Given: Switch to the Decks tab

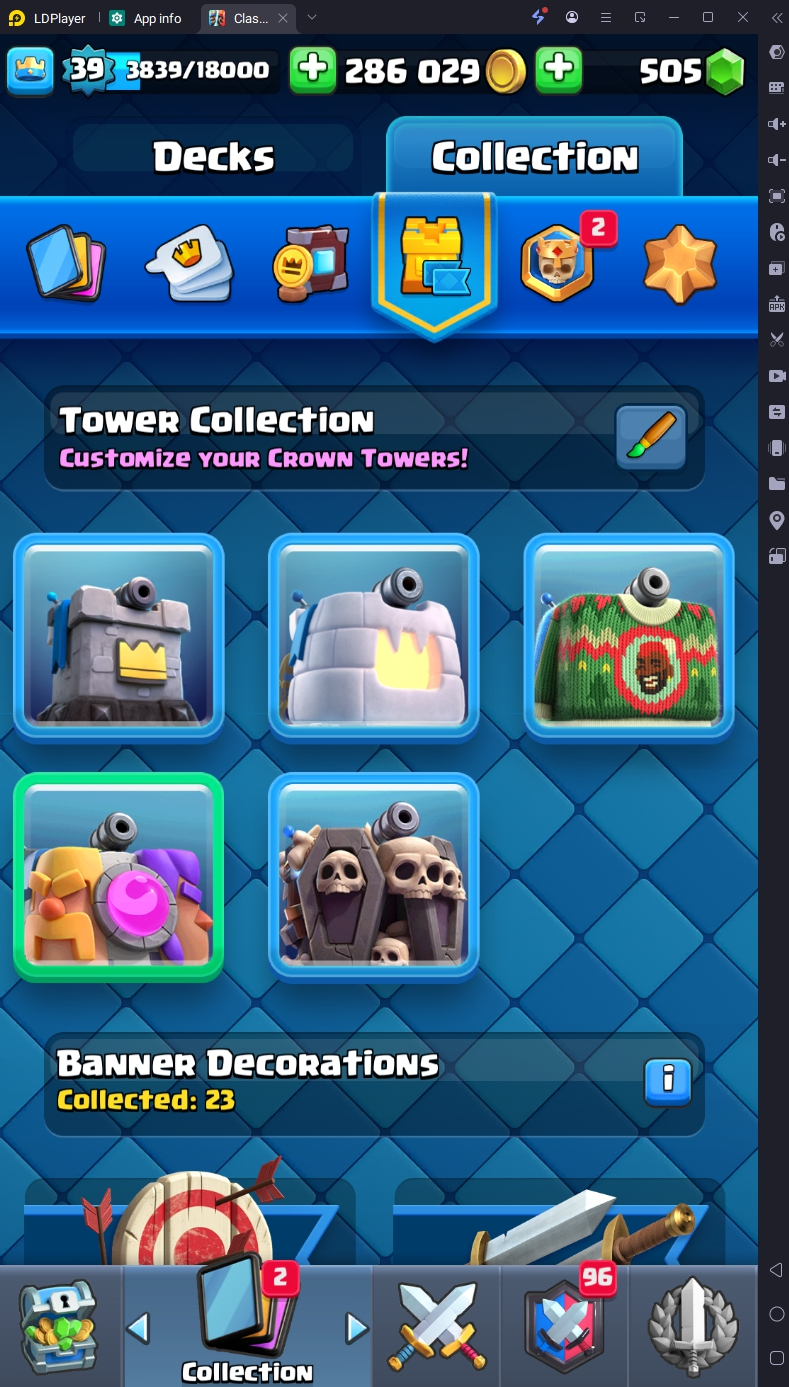Looking at the screenshot, I should coord(213,156).
